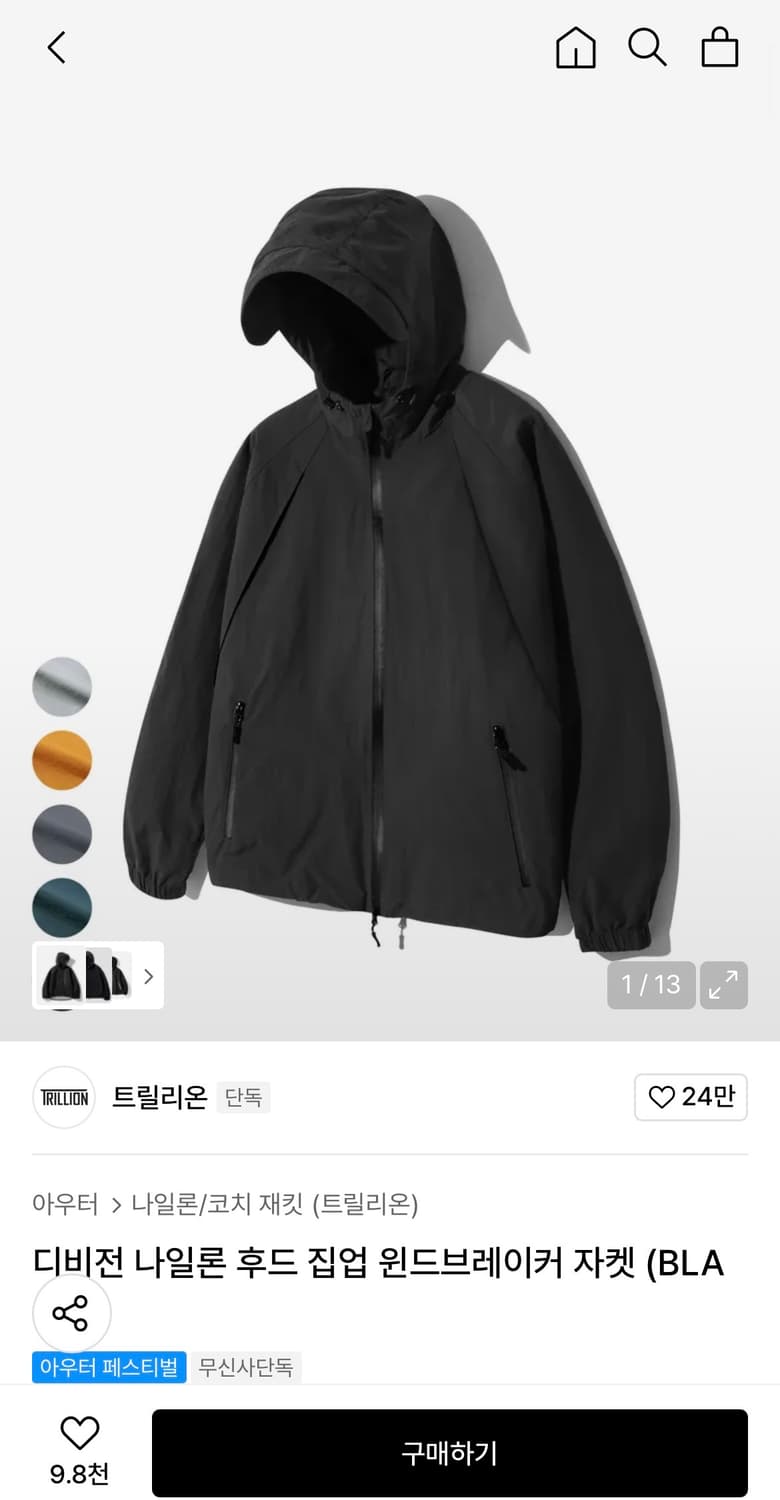Open the 나일론/코치 재킷 category link
Screen dimensions: 780x1500
[215, 1207]
